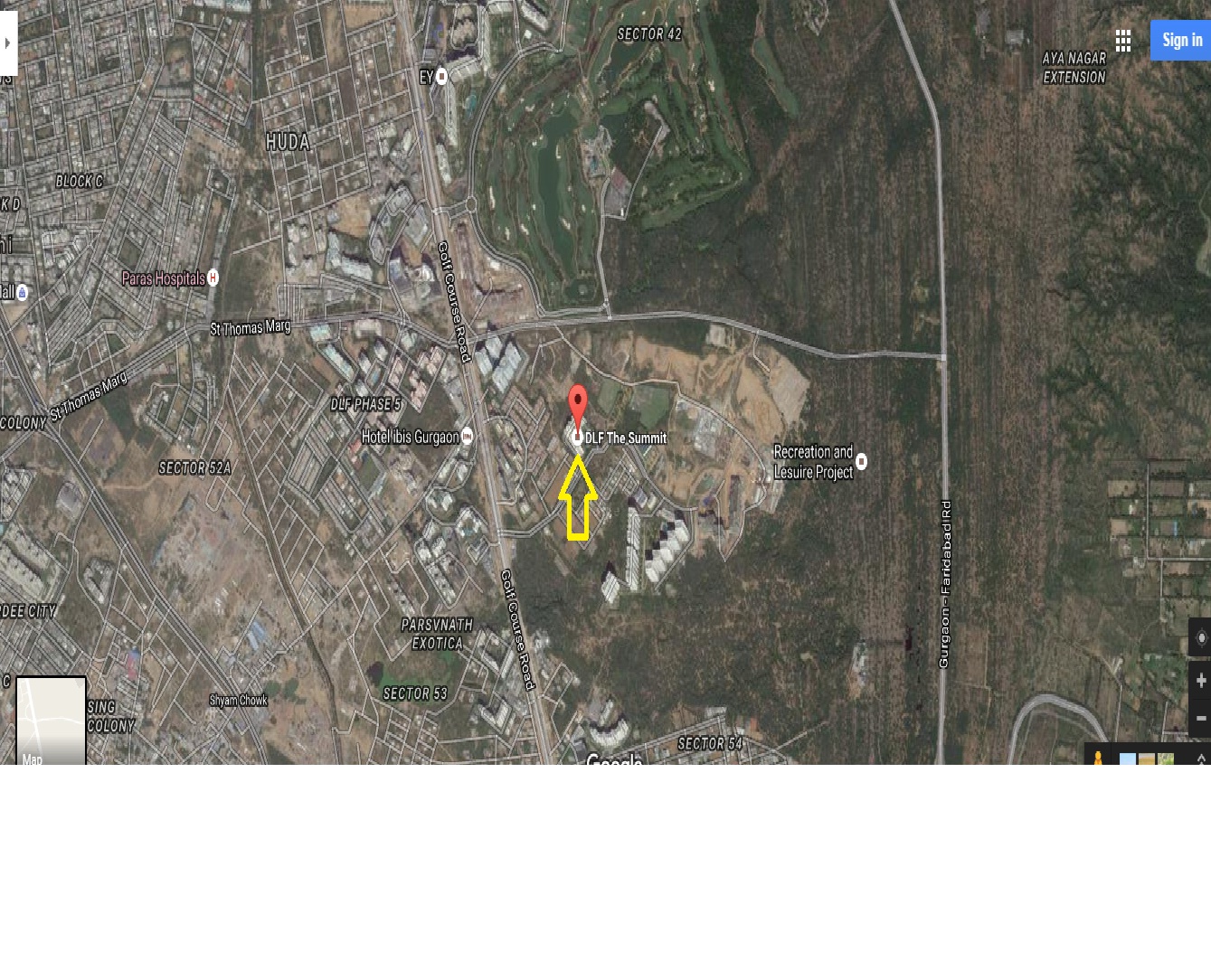Switch to the Map view thumbnail

[51, 721]
